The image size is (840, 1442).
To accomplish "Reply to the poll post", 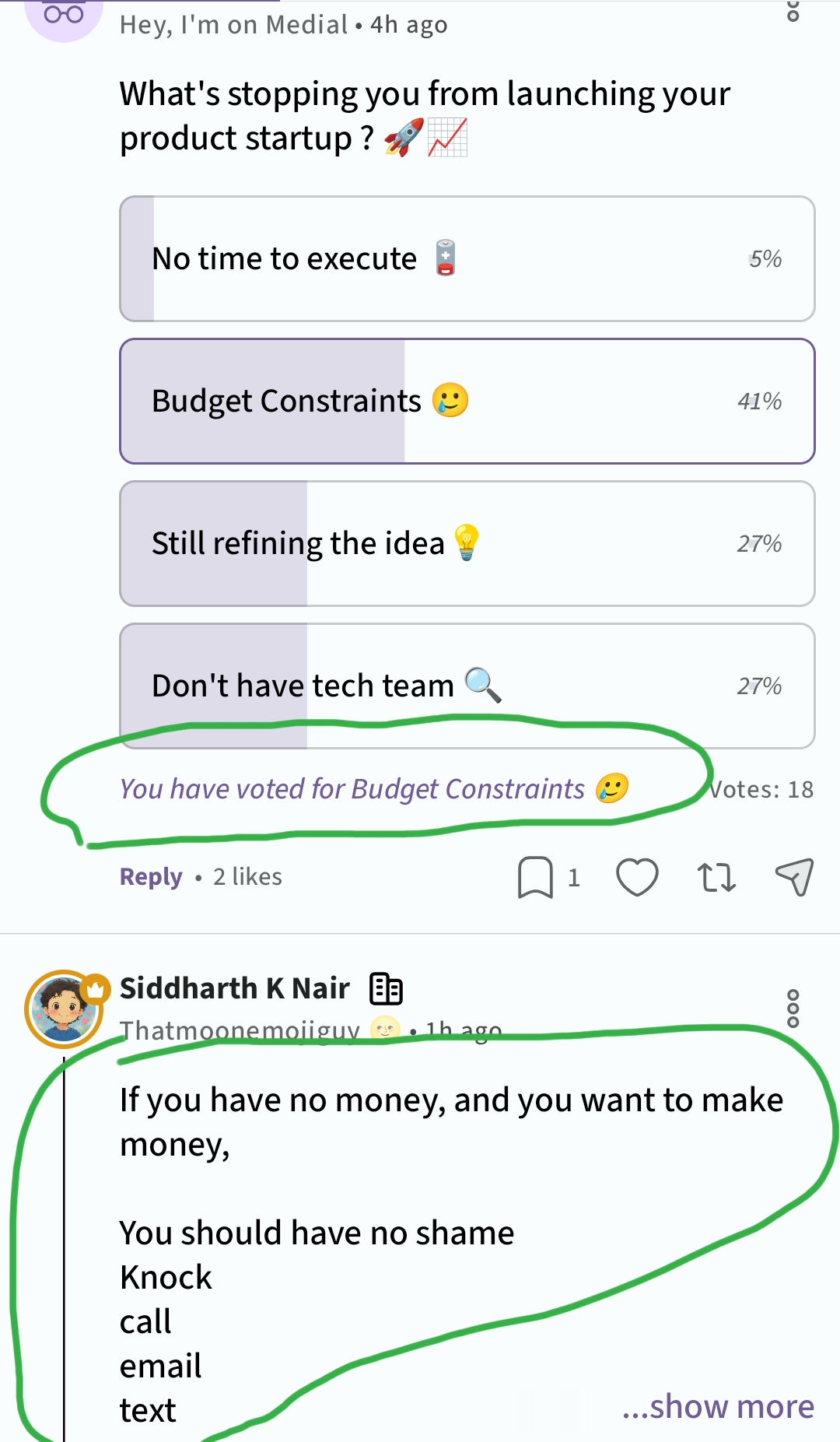I will coord(151,877).
